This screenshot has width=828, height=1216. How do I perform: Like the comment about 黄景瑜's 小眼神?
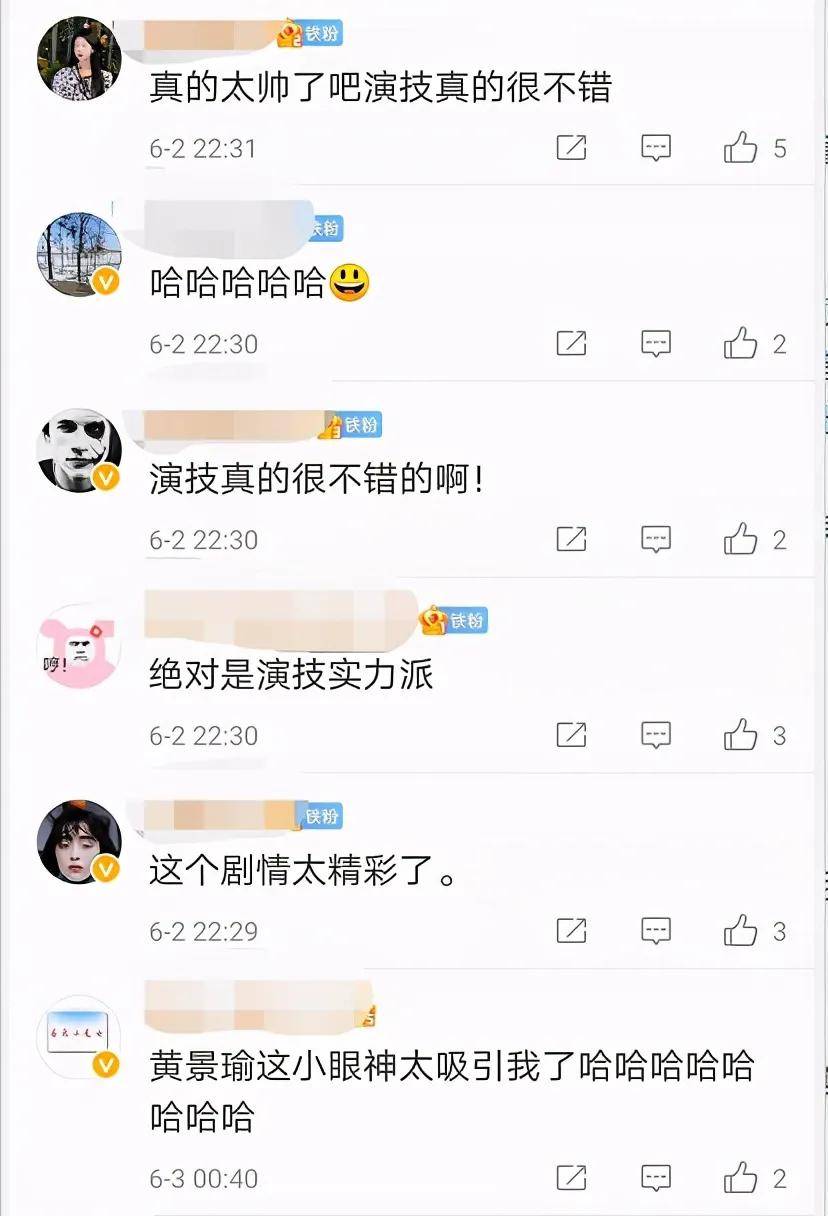pos(741,1179)
